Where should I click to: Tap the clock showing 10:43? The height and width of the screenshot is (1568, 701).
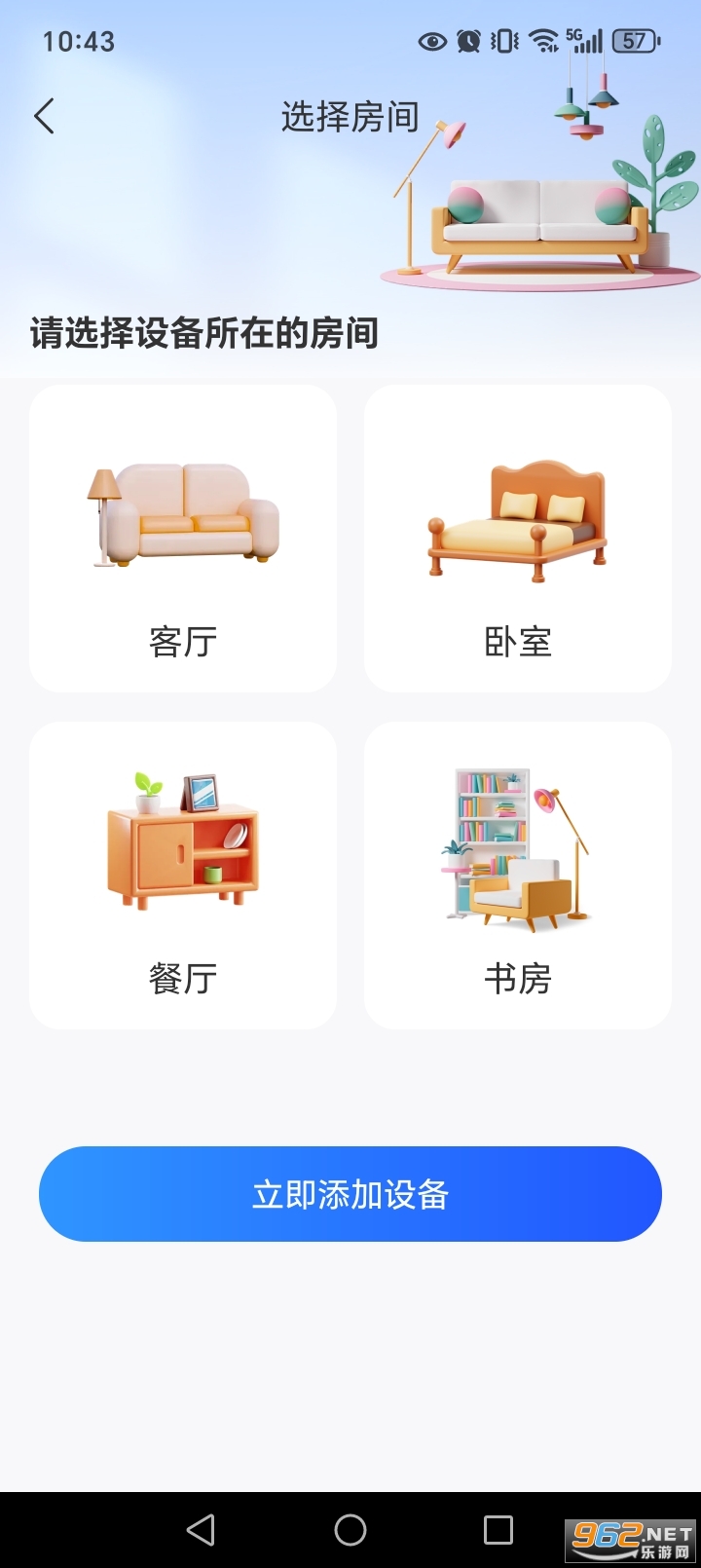coord(80,41)
